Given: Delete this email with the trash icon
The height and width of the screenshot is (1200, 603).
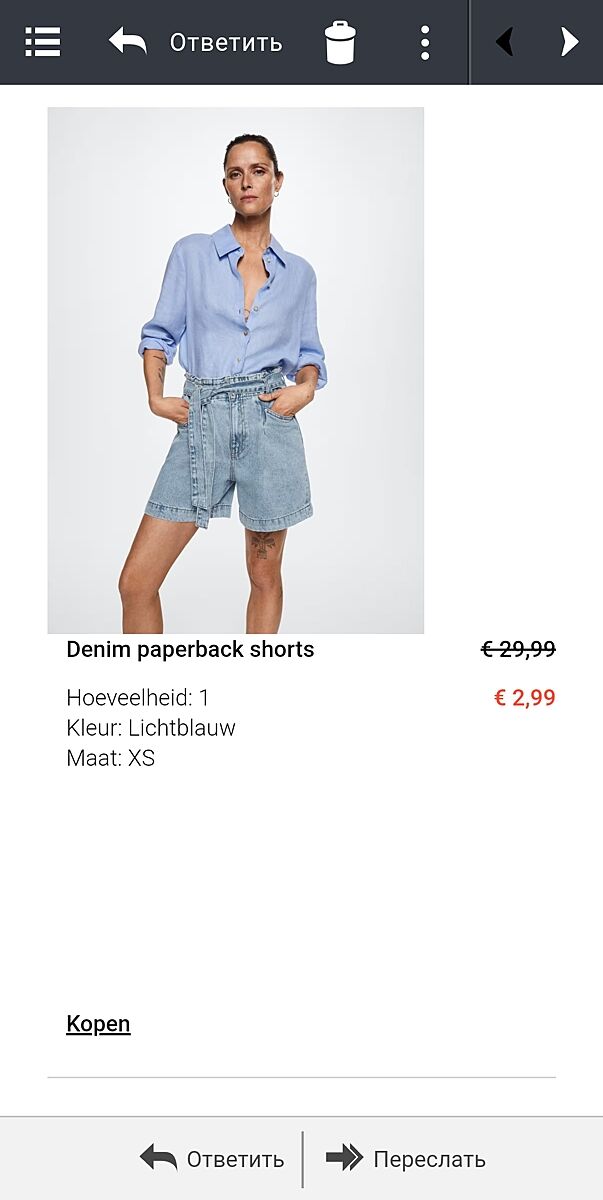Looking at the screenshot, I should coord(340,43).
